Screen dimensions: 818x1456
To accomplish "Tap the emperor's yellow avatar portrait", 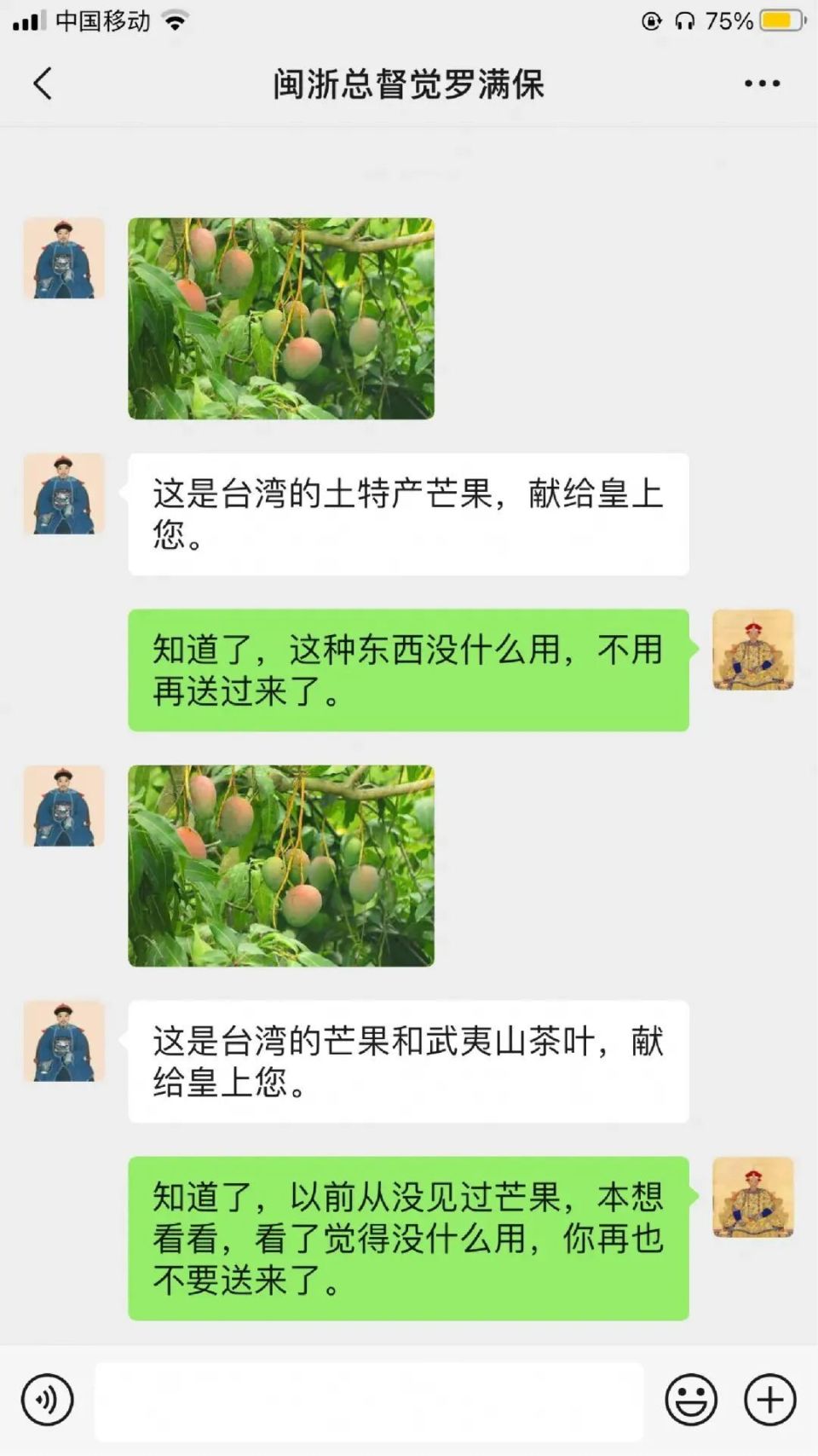I will pyautogui.click(x=753, y=650).
